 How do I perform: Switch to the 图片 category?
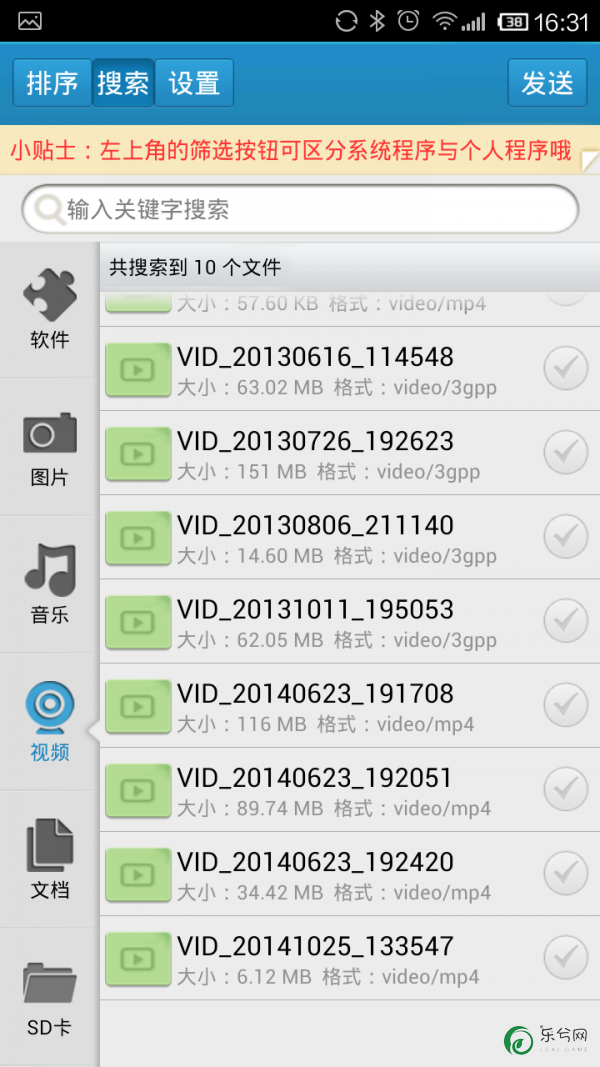click(50, 446)
